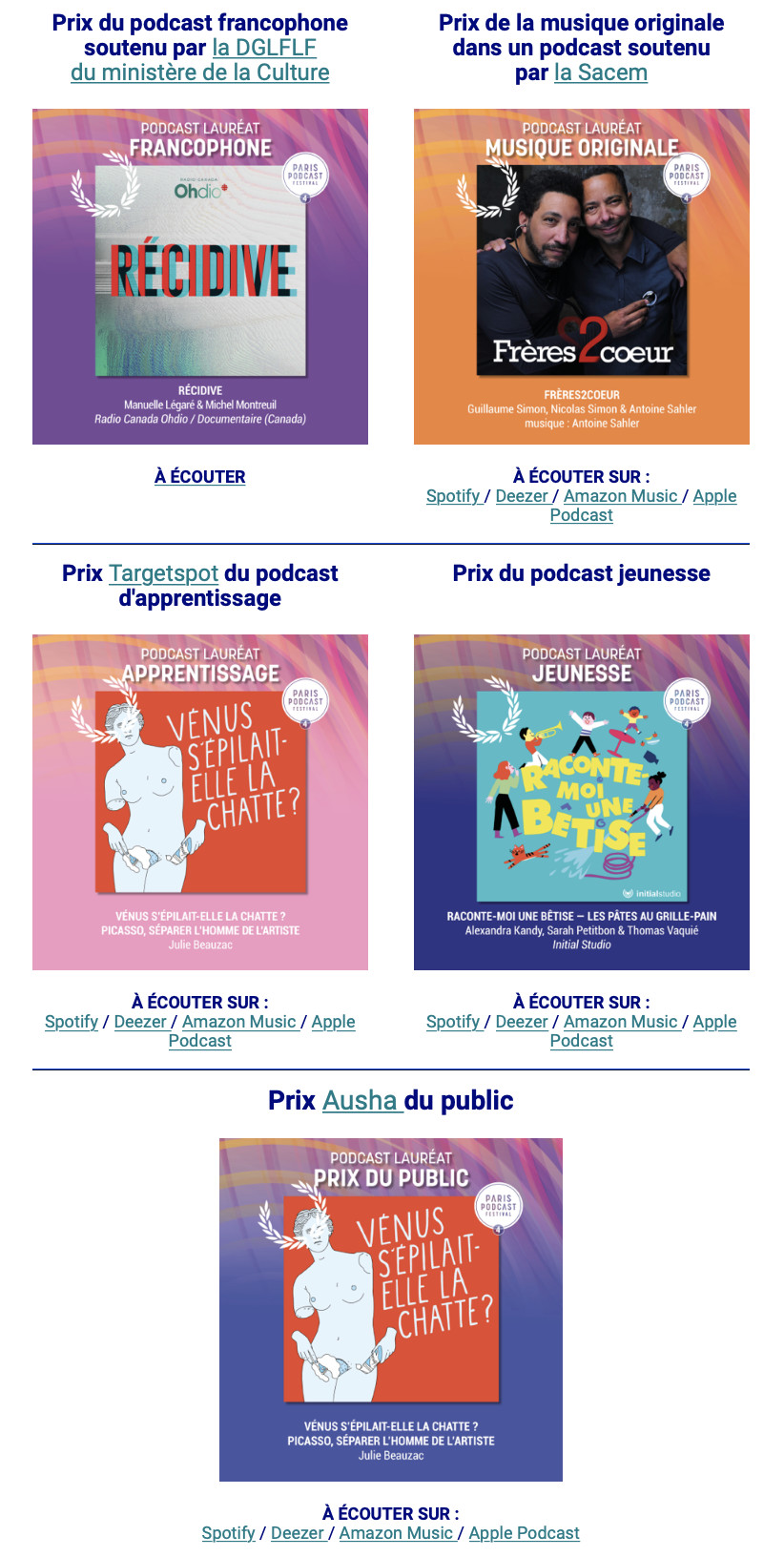The width and height of the screenshot is (784, 1557).
Task: Listen to Frères2coeur on Spotify
Action: (452, 496)
